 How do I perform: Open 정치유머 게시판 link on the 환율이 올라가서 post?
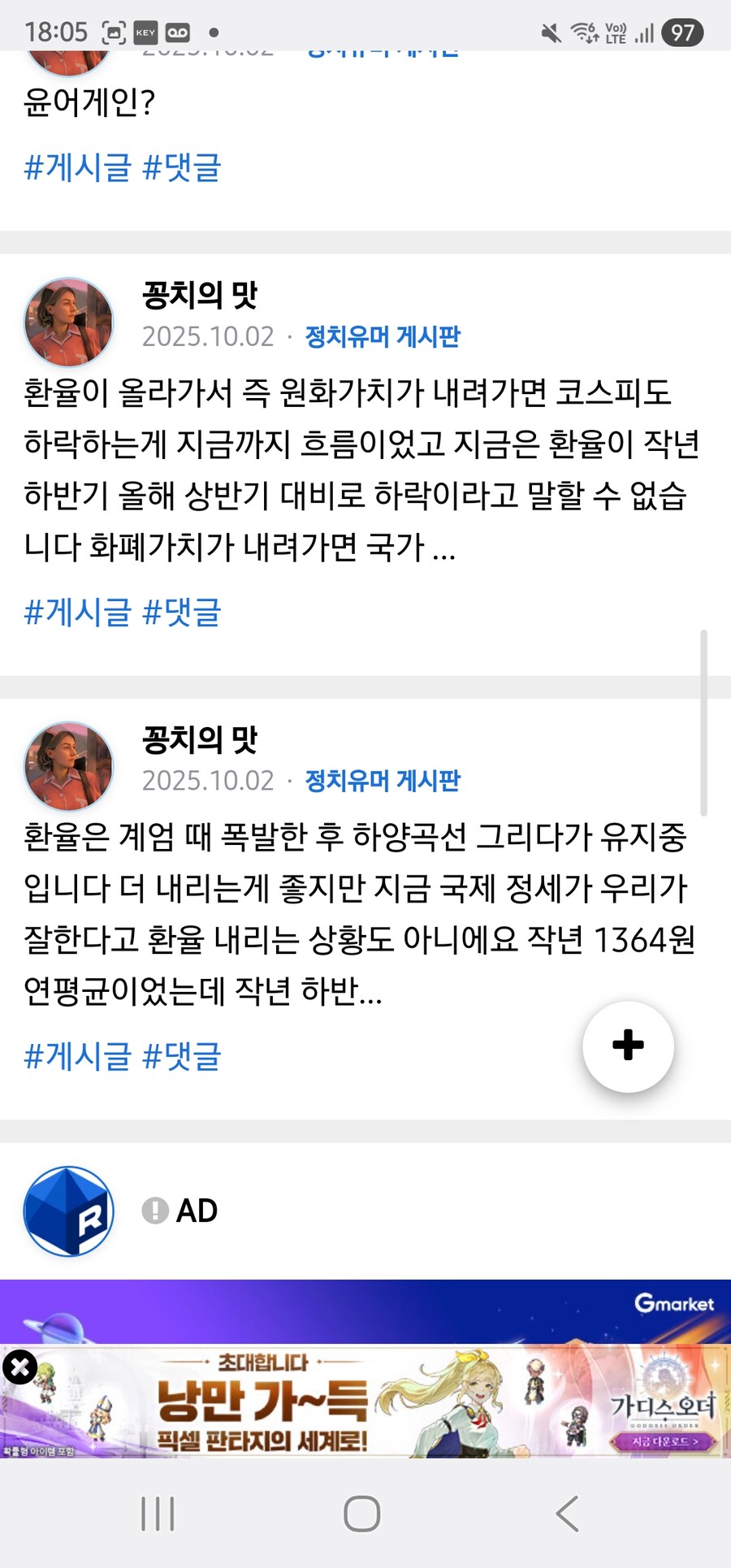(383, 336)
